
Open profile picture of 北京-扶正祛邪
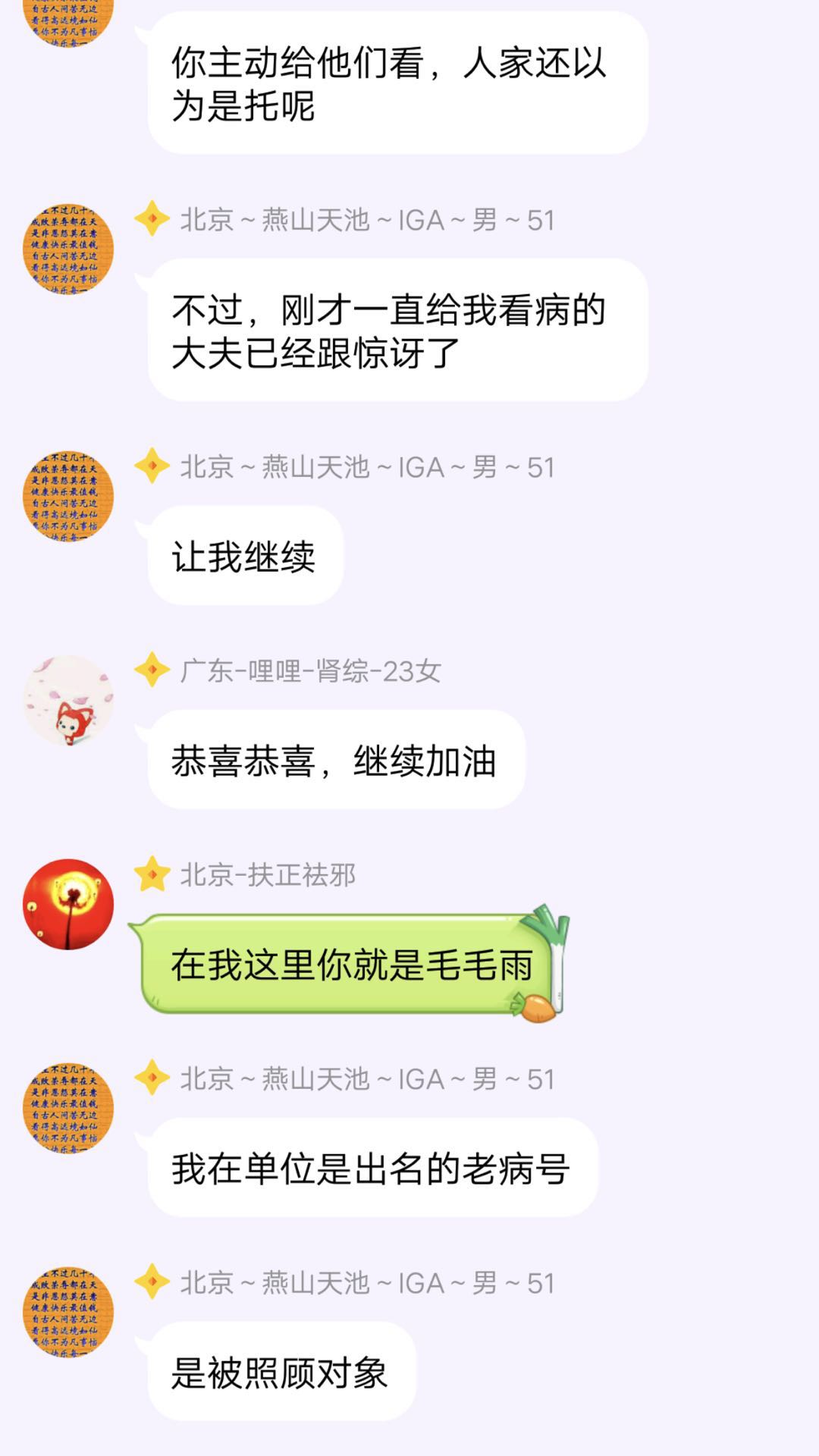(68, 904)
